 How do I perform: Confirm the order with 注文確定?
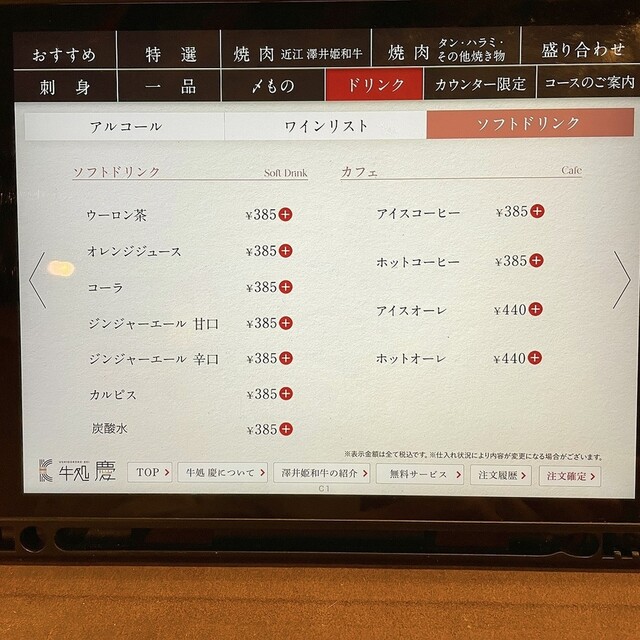(570, 476)
